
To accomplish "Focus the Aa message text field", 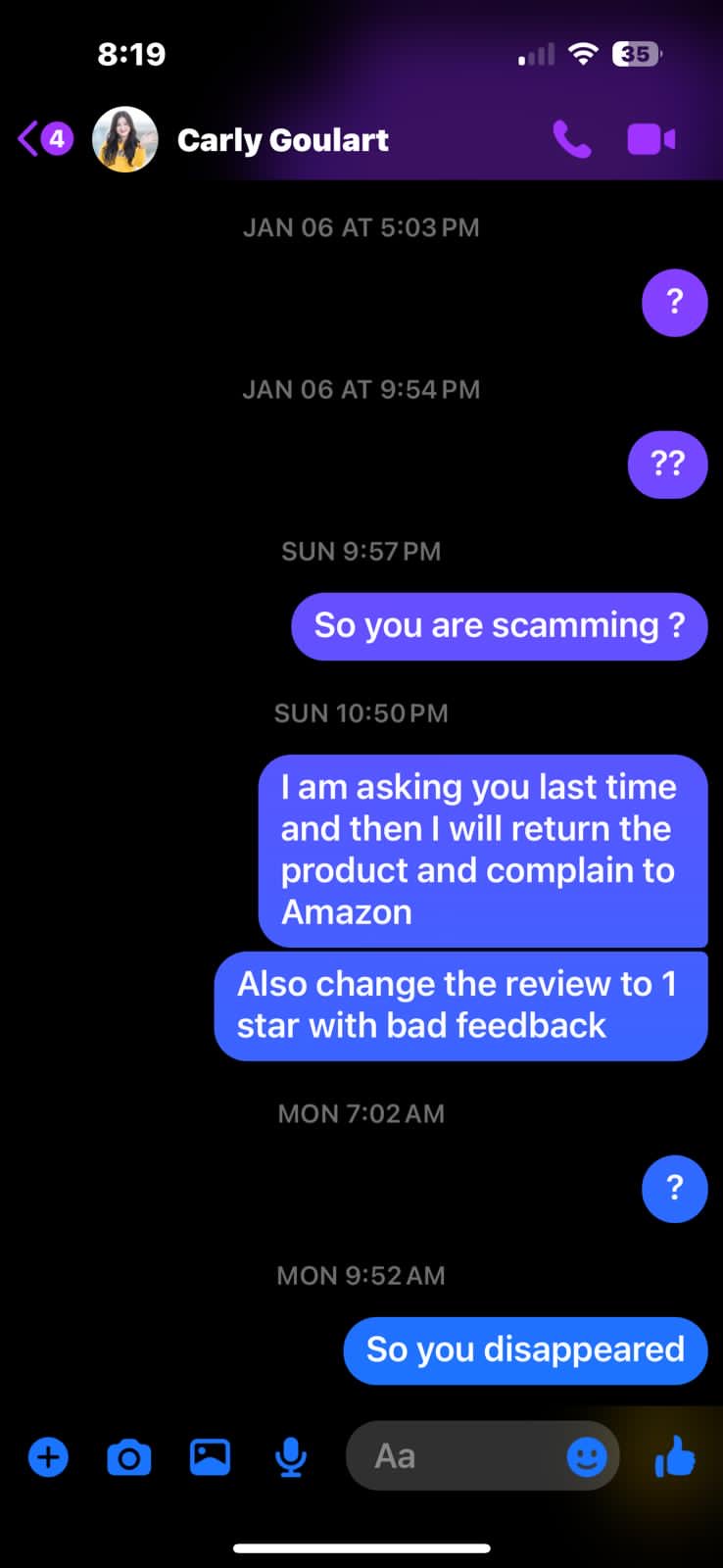I will (x=451, y=1457).
